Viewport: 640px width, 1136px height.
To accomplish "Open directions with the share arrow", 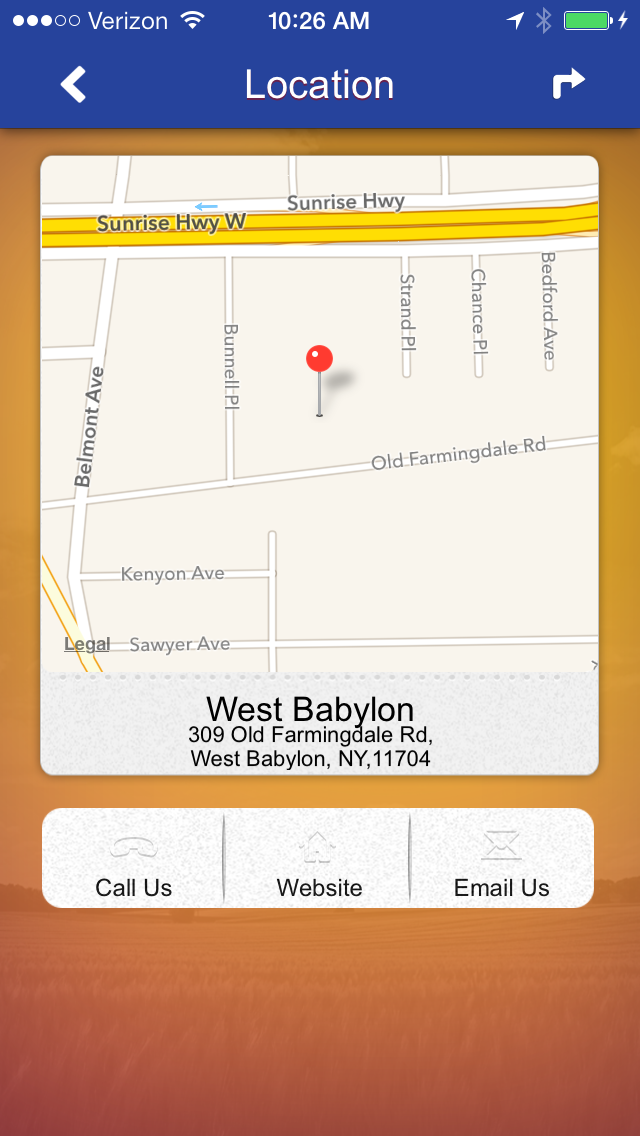I will pos(568,84).
